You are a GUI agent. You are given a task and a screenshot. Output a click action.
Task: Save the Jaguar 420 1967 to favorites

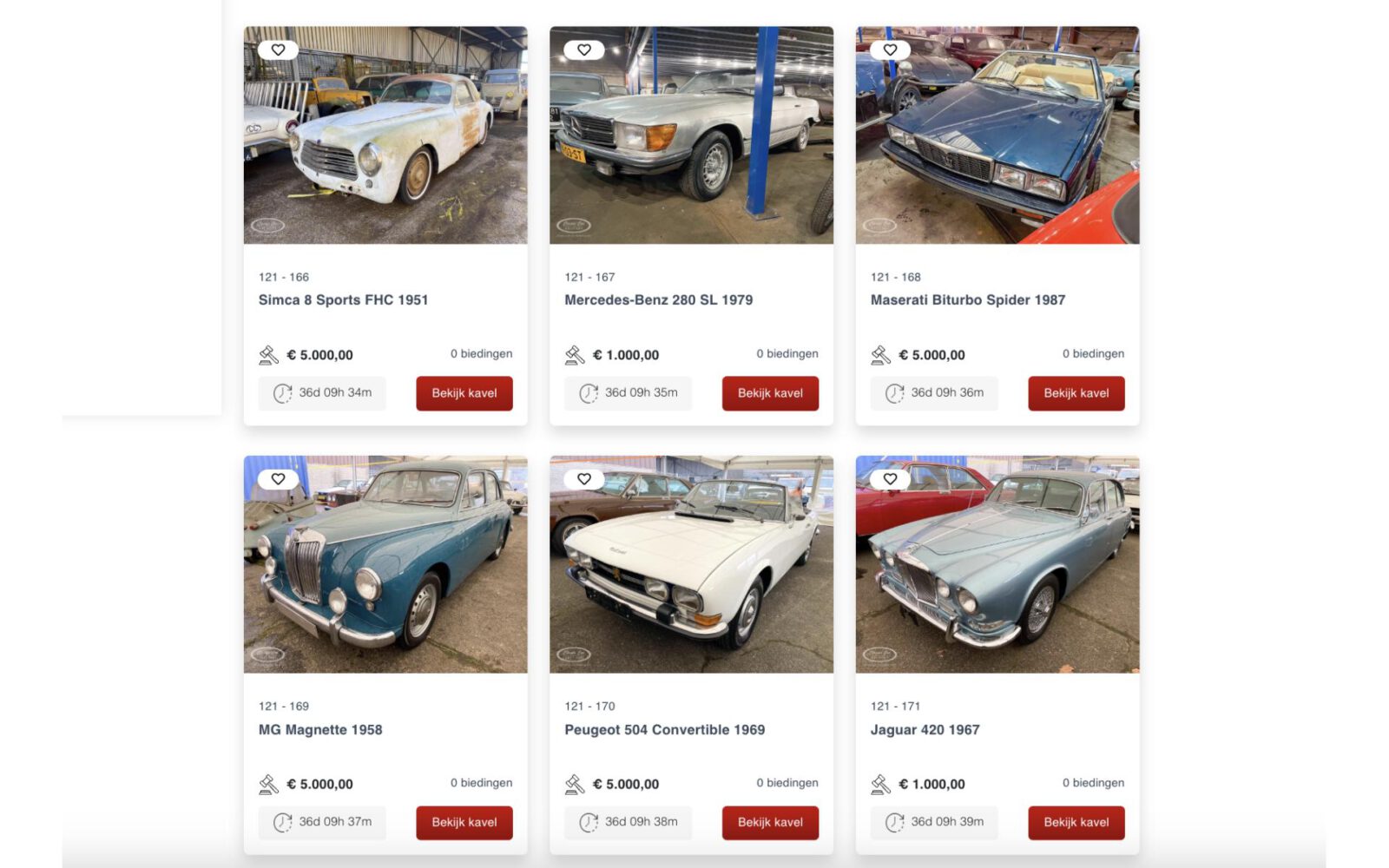click(890, 479)
